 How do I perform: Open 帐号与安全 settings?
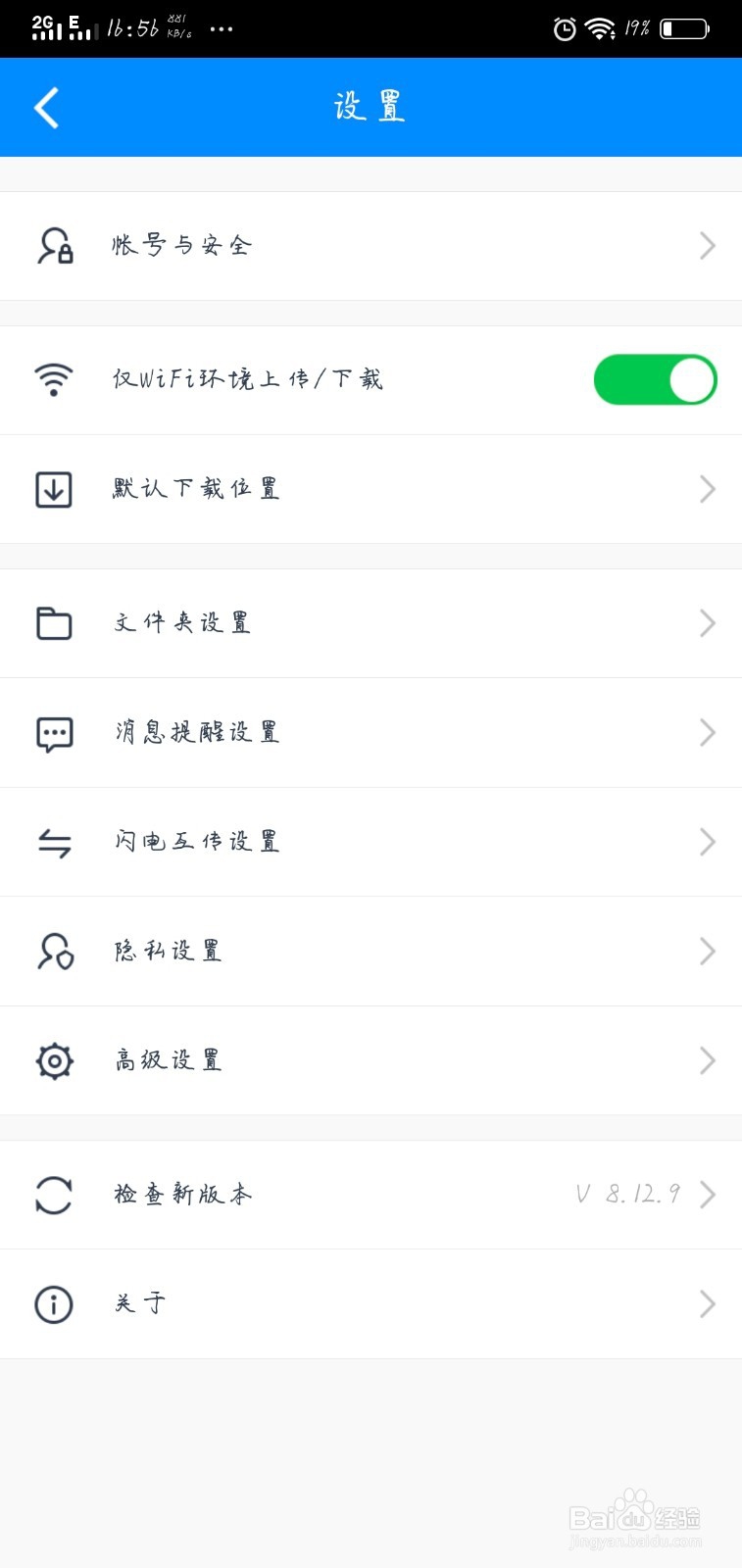(x=371, y=246)
